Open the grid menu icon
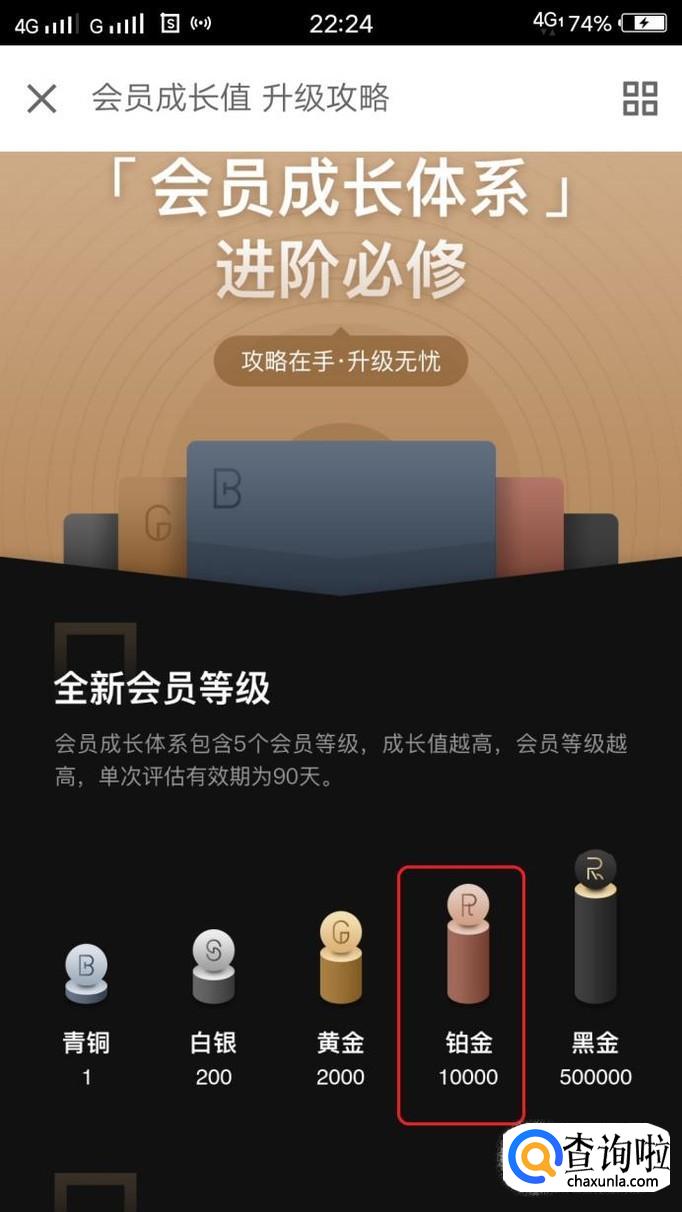 [x=640, y=98]
